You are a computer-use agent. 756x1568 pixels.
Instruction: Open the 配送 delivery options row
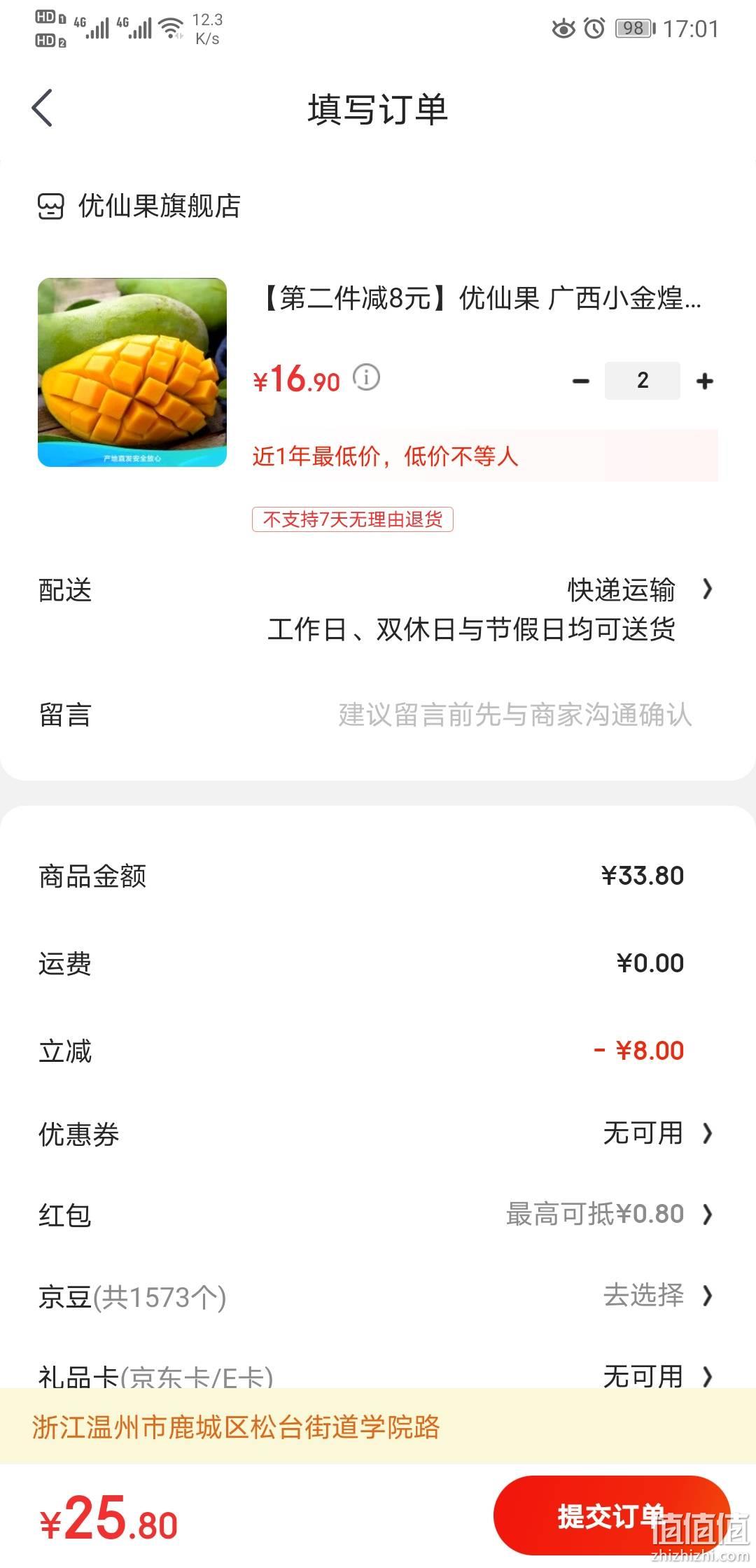click(x=378, y=609)
